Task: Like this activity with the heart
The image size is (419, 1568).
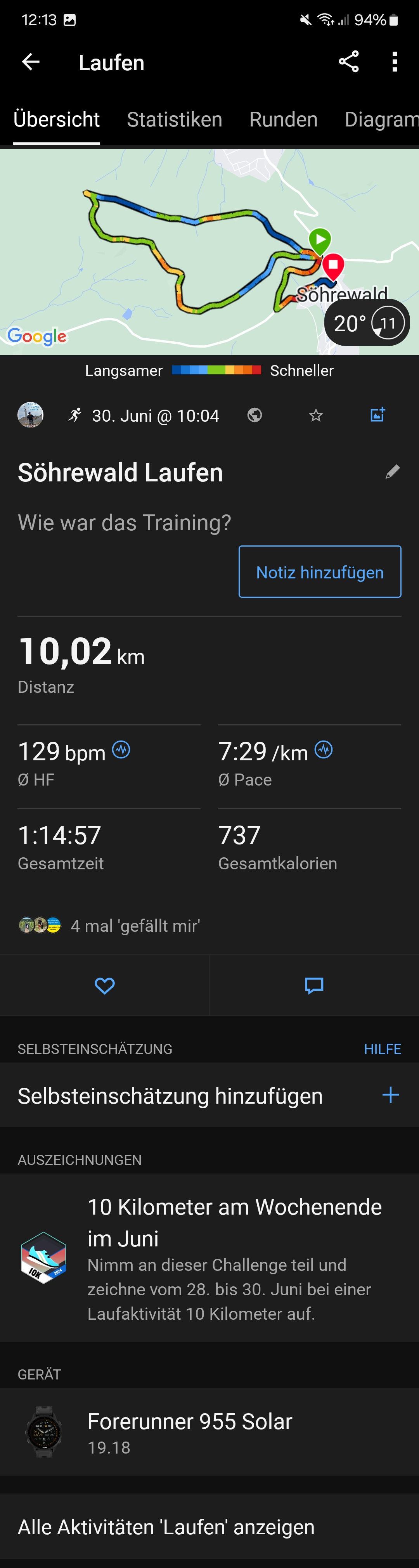Action: (x=105, y=985)
